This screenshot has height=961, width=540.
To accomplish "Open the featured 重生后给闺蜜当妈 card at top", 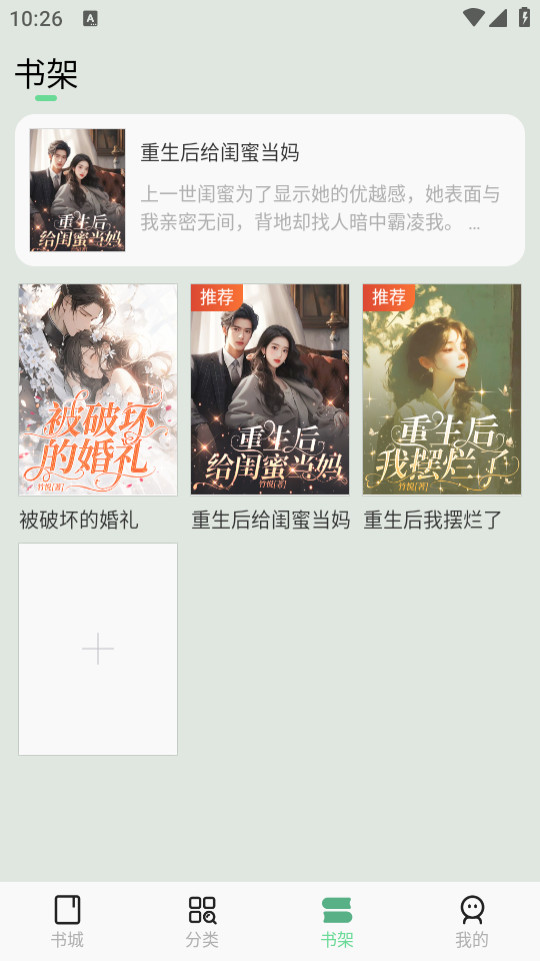I will pyautogui.click(x=270, y=190).
